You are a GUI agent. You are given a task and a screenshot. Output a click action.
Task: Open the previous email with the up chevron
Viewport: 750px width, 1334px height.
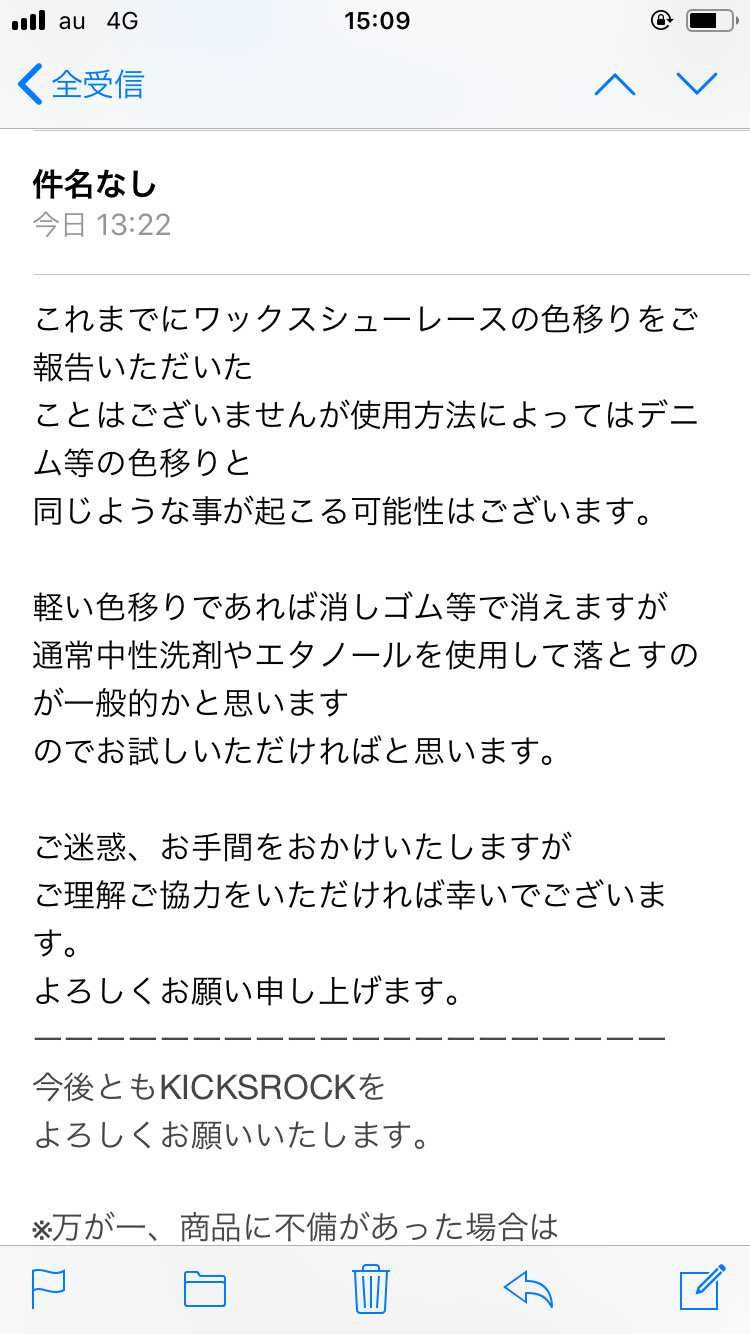pos(616,85)
